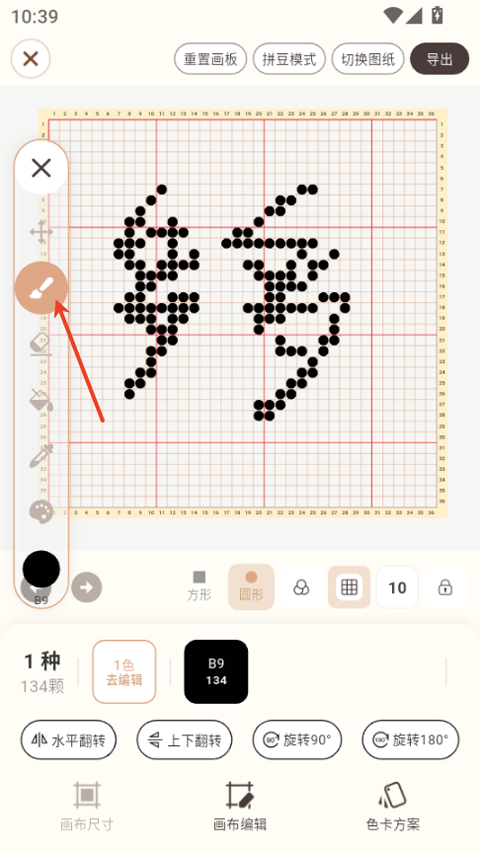Open the 色卡方案 tab
The image size is (480, 853).
[393, 807]
